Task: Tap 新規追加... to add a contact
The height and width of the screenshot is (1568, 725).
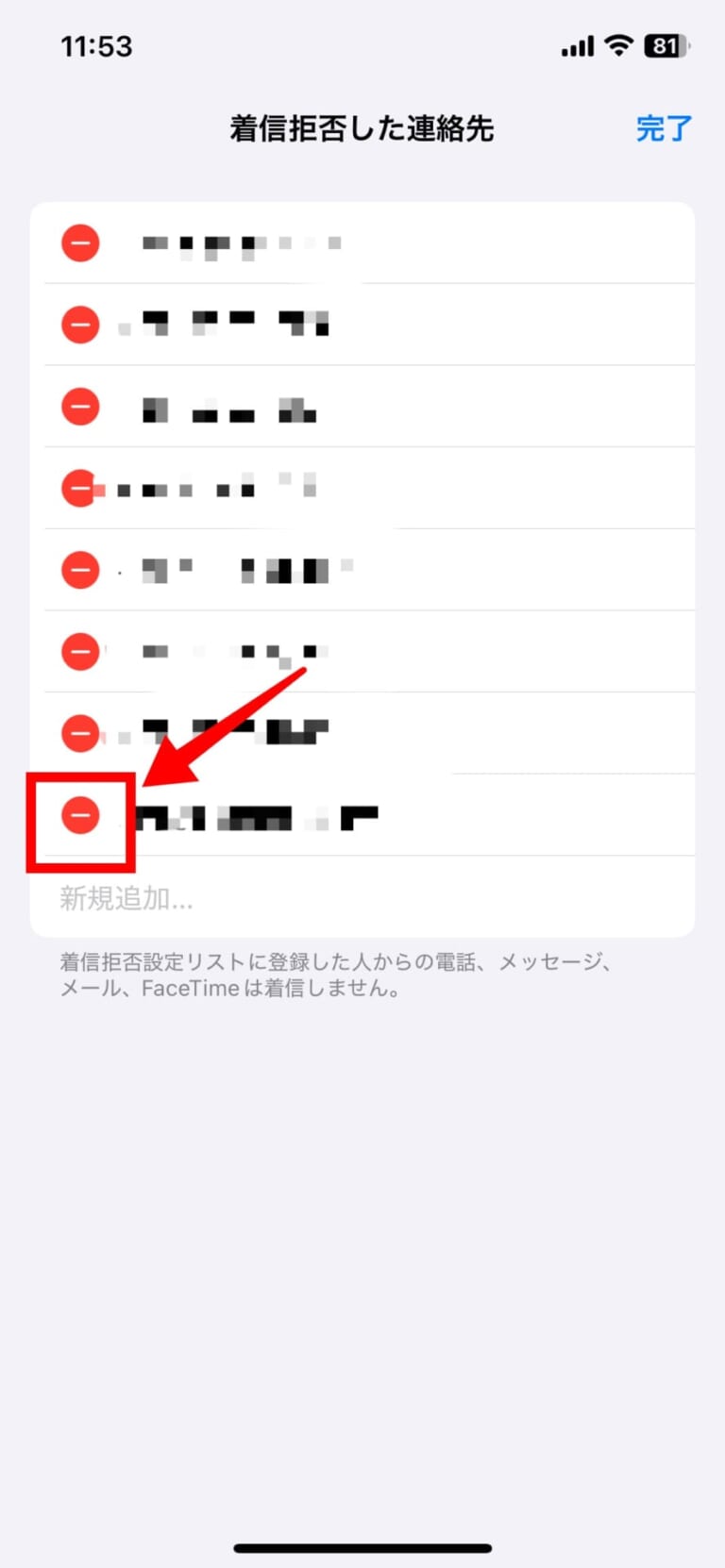Action: 126,898
